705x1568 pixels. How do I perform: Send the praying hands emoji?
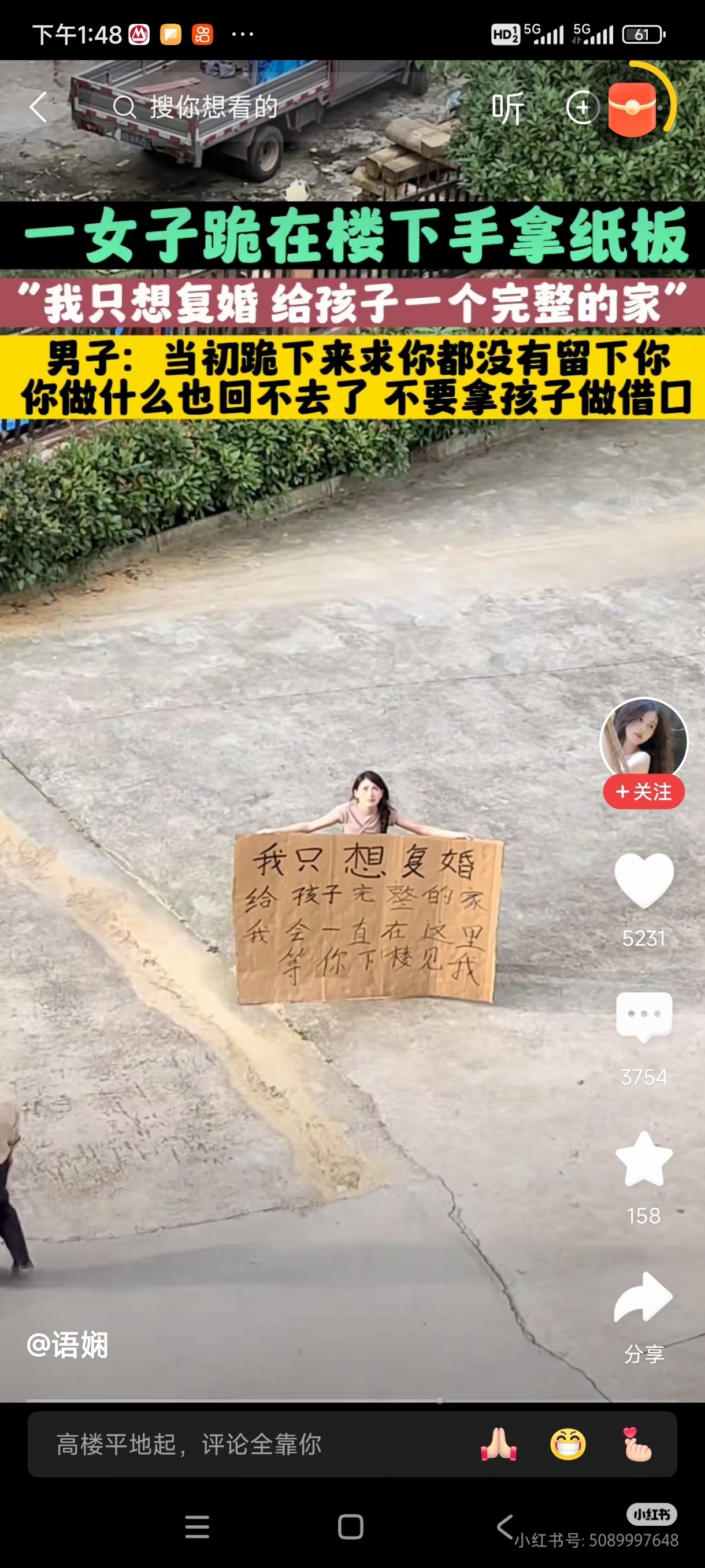499,1444
